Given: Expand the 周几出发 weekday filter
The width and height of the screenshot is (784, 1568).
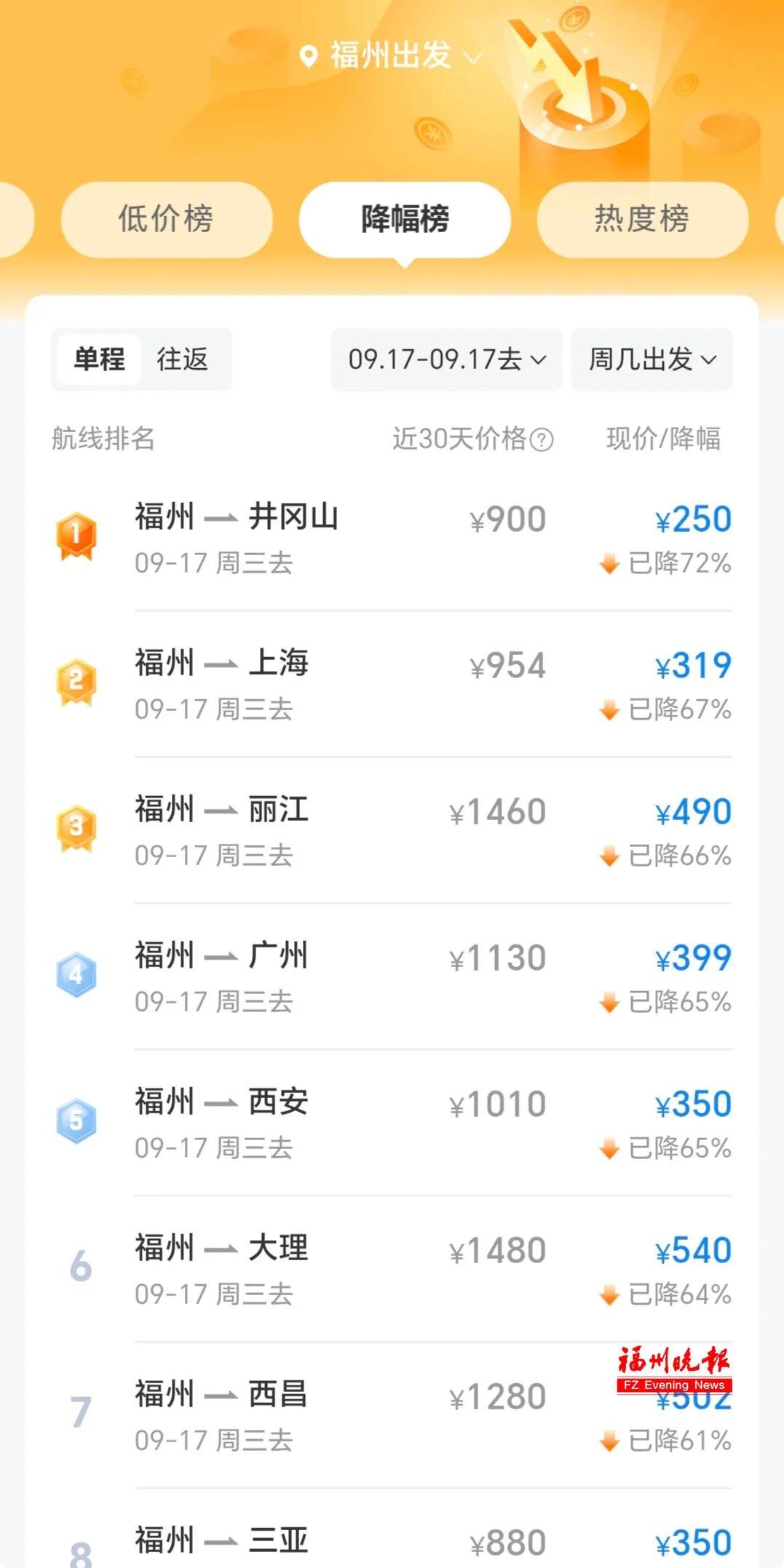Looking at the screenshot, I should 652,359.
